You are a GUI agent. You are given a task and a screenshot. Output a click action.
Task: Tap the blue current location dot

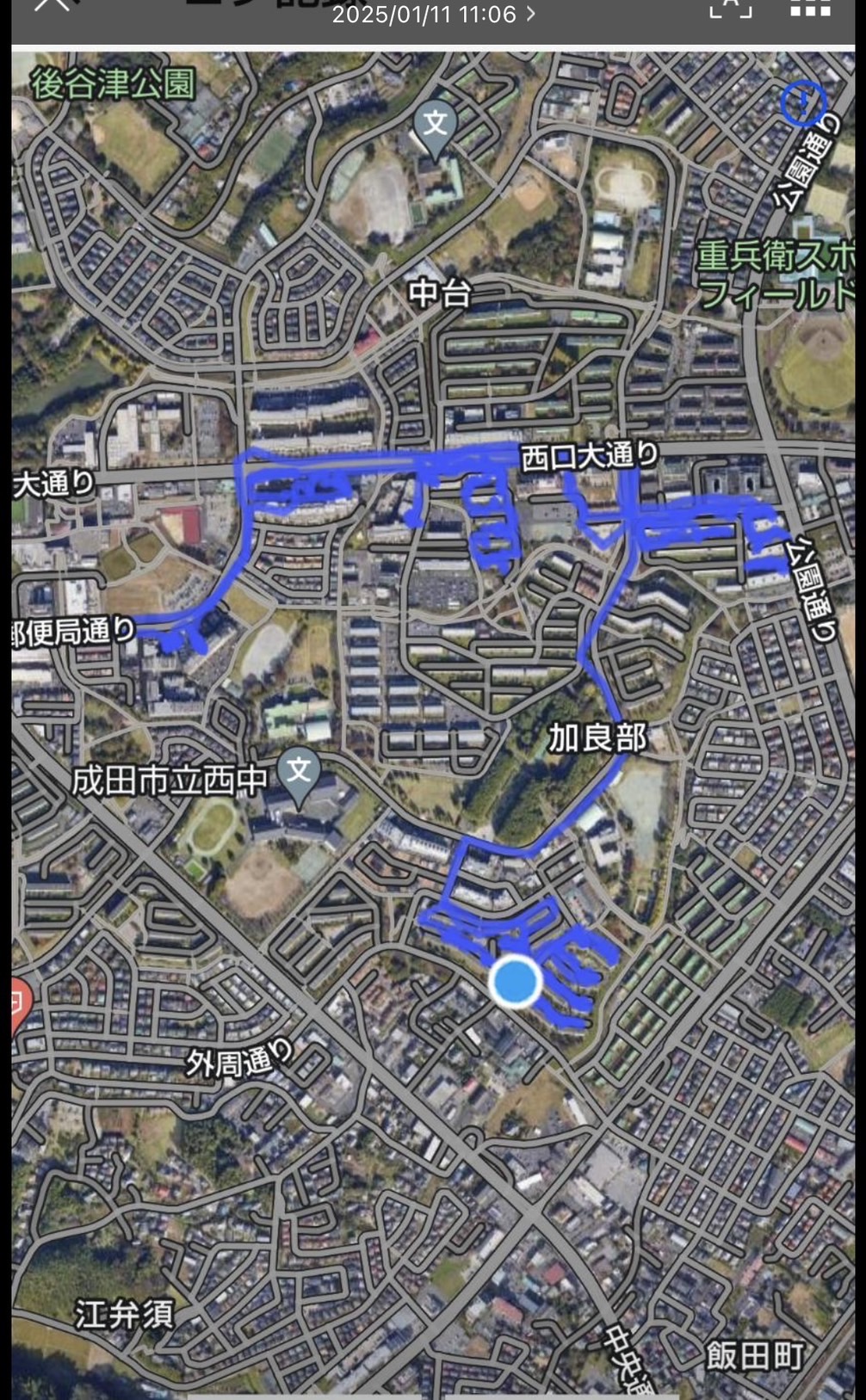[x=515, y=981]
